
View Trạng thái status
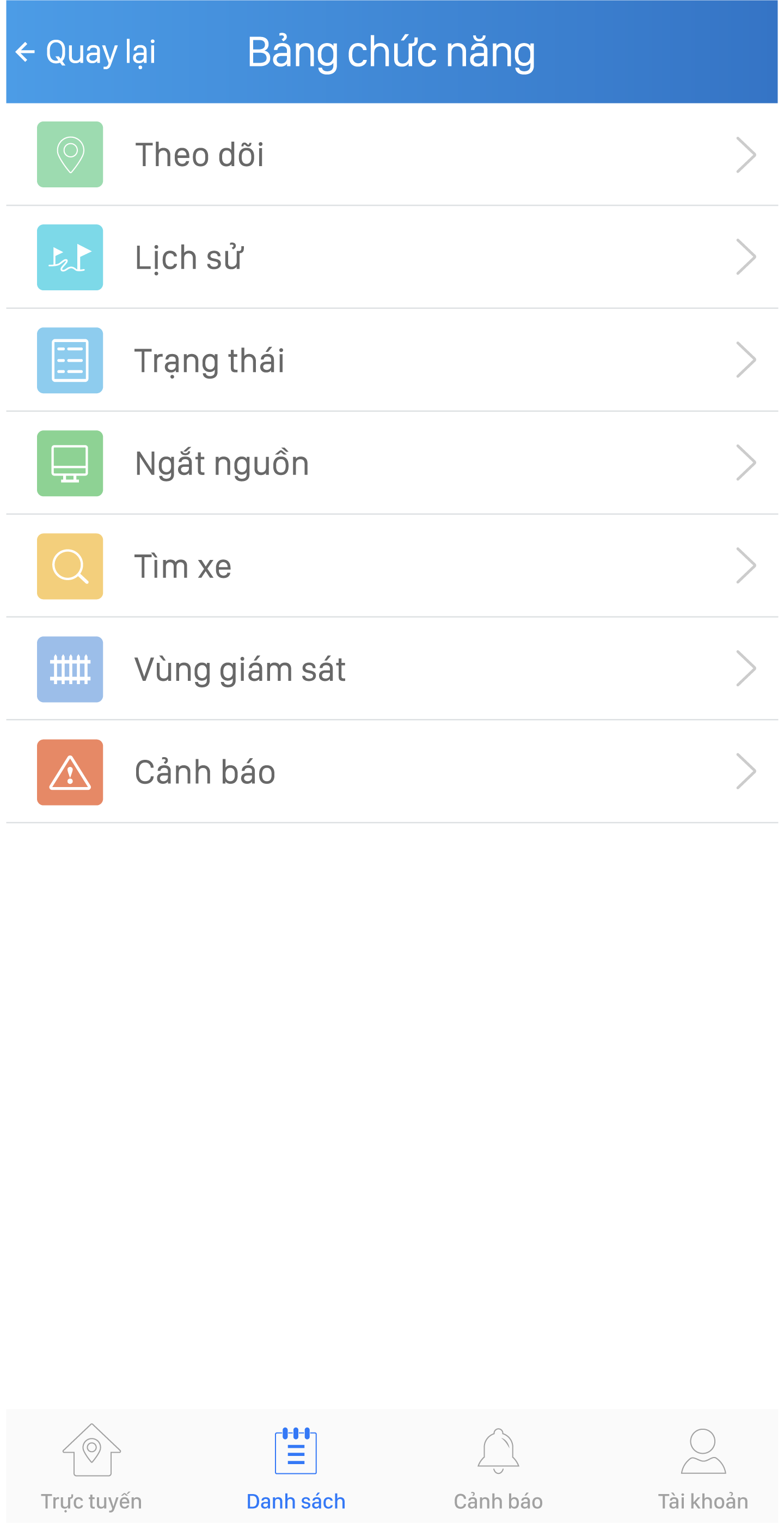pyautogui.click(x=391, y=360)
